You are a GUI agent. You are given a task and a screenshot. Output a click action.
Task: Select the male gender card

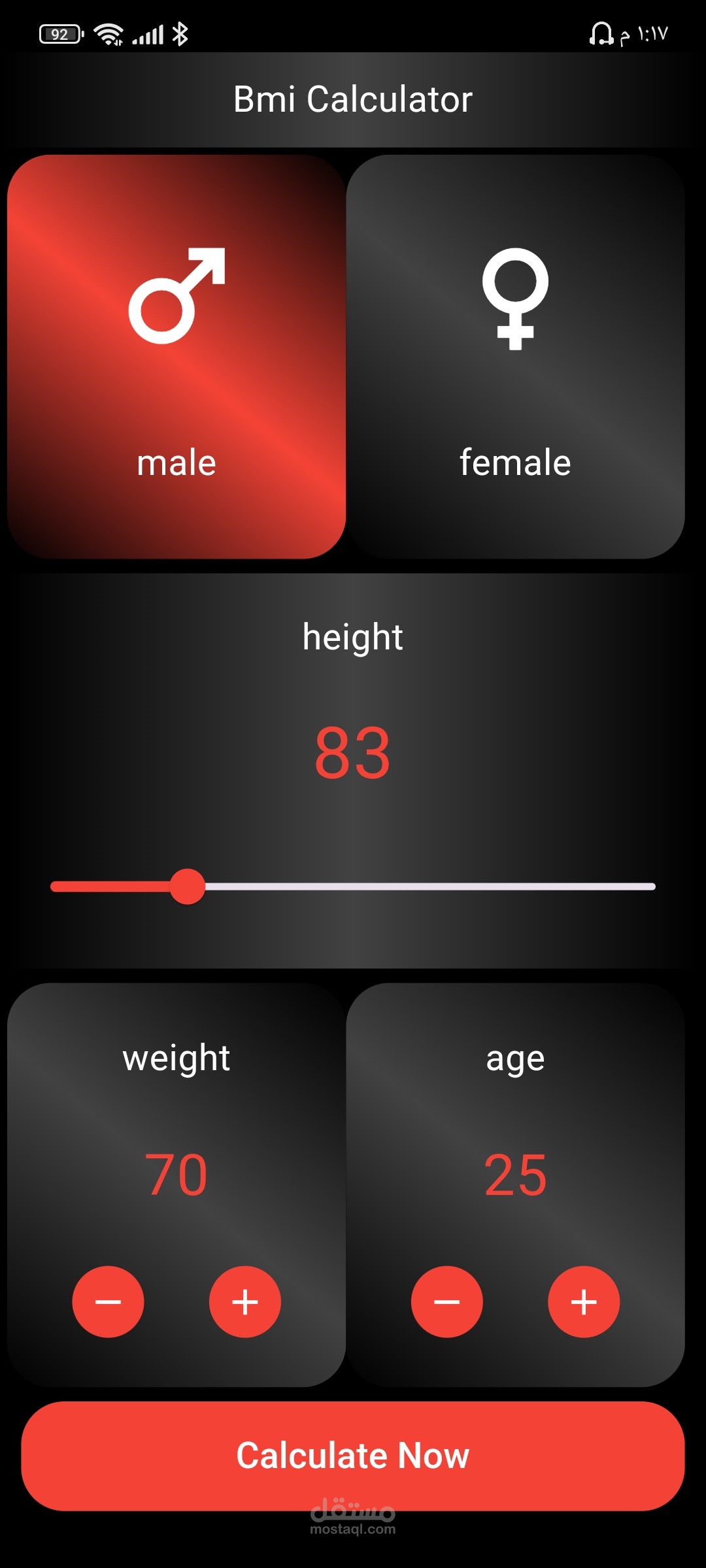click(x=176, y=357)
